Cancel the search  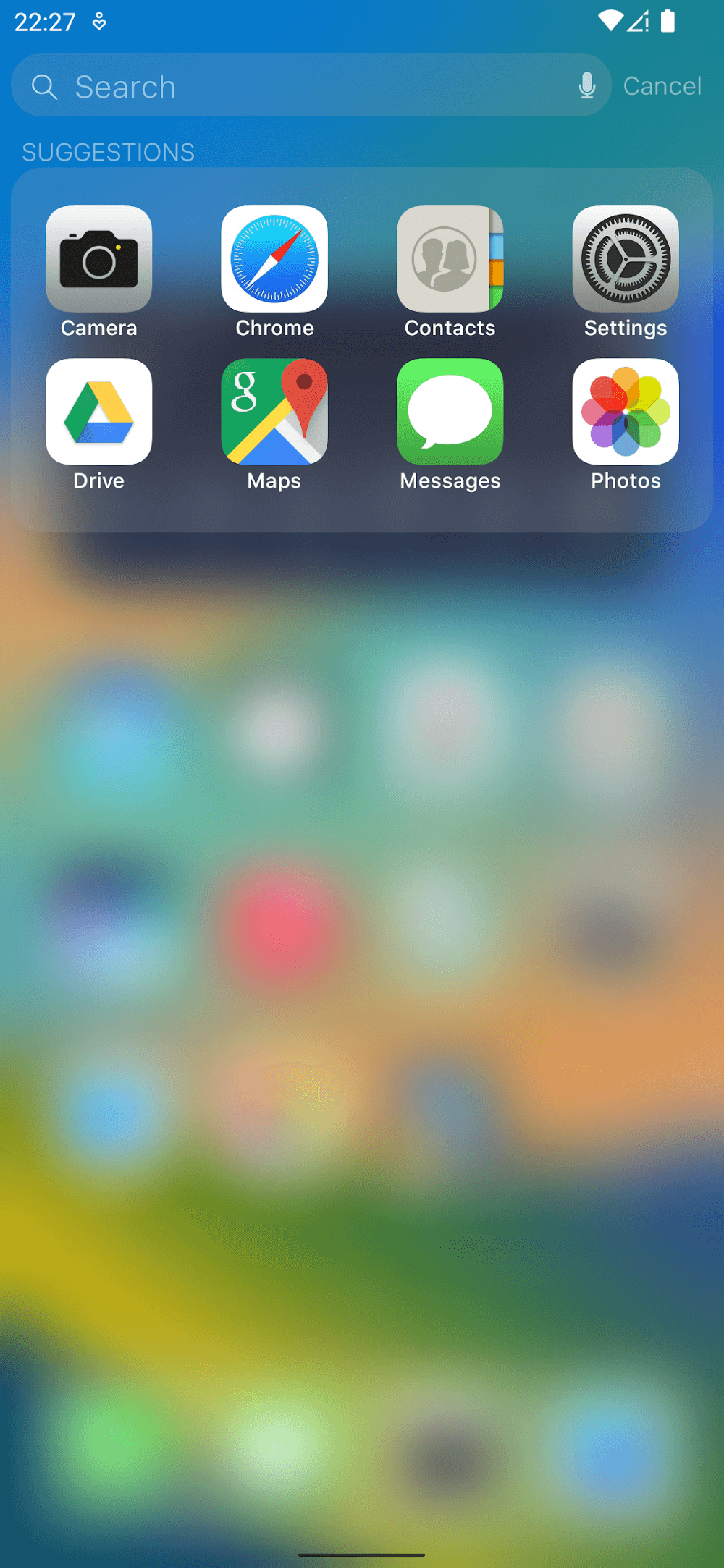pyautogui.click(x=662, y=86)
